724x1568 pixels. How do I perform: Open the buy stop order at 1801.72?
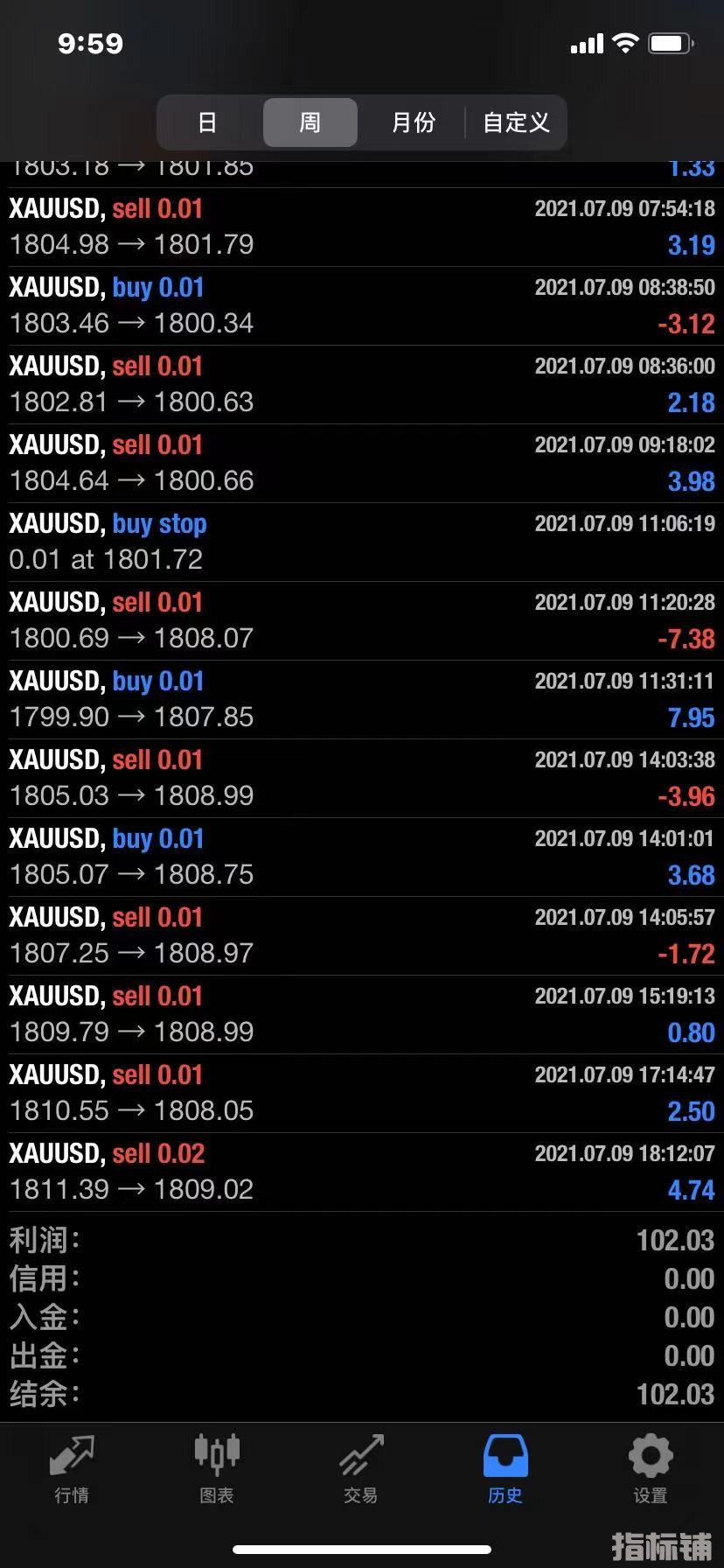pos(362,542)
